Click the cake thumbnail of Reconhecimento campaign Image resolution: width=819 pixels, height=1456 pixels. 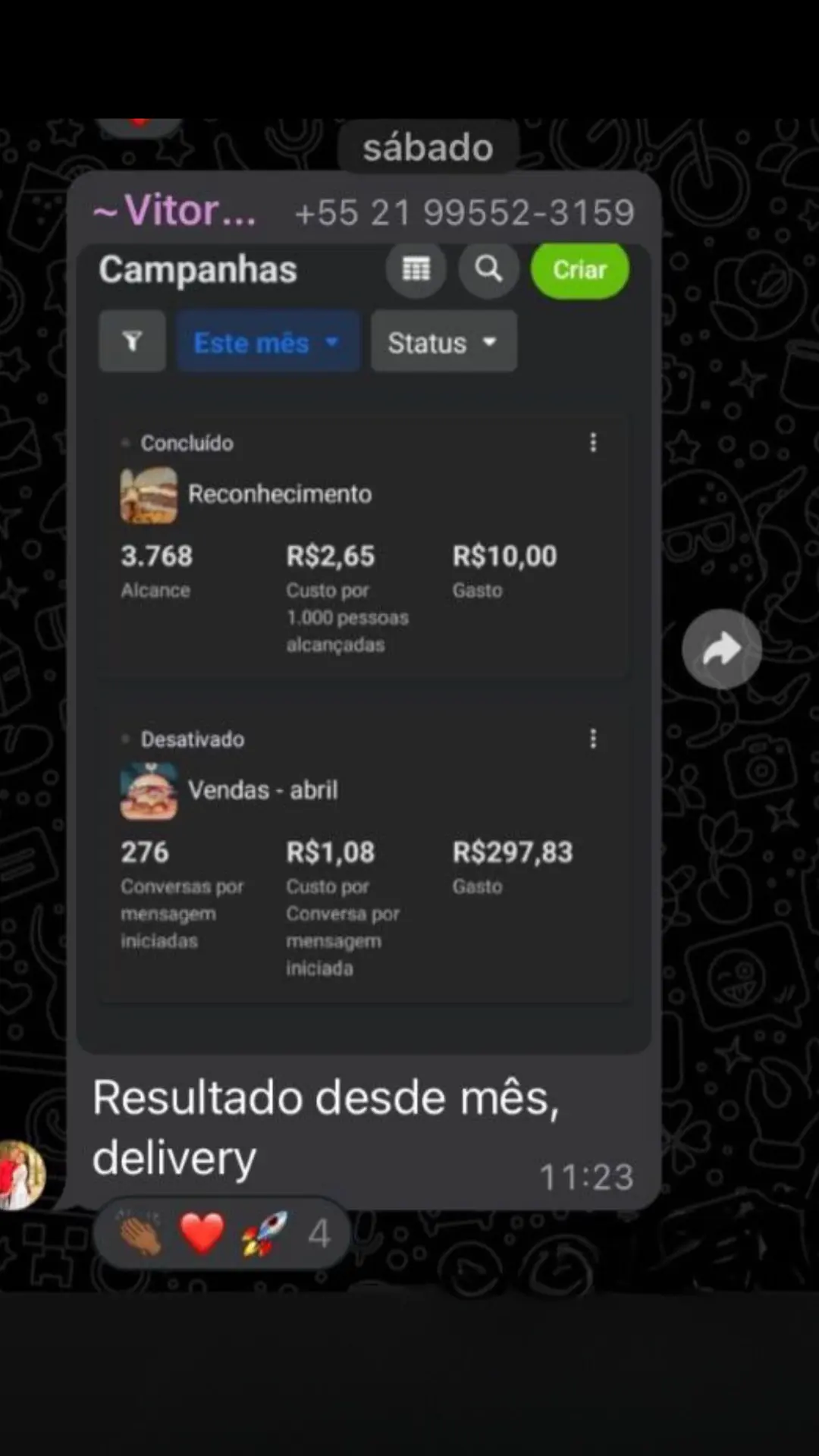149,494
